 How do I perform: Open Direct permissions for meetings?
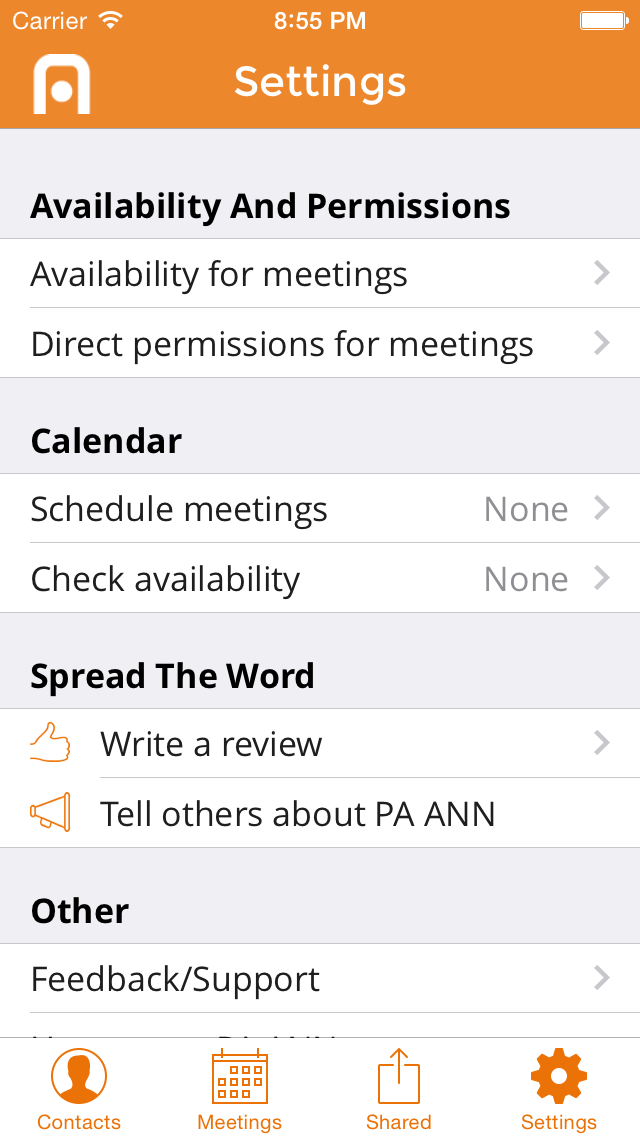pyautogui.click(x=320, y=343)
